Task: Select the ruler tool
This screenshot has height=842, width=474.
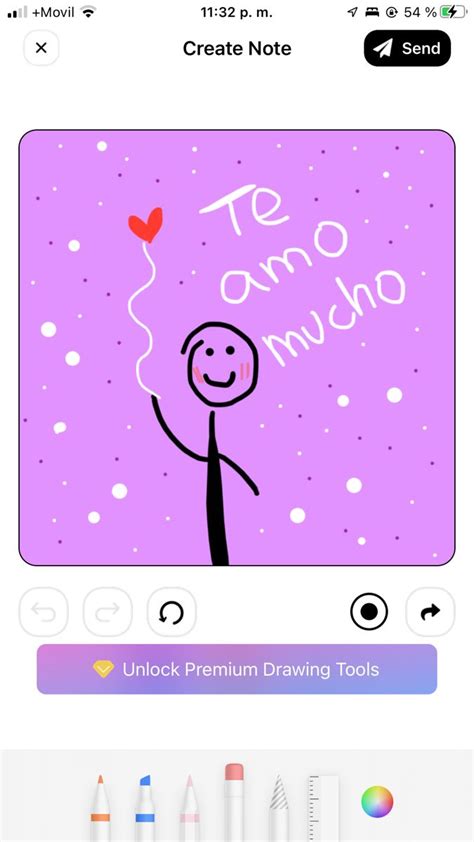Action: (x=323, y=809)
